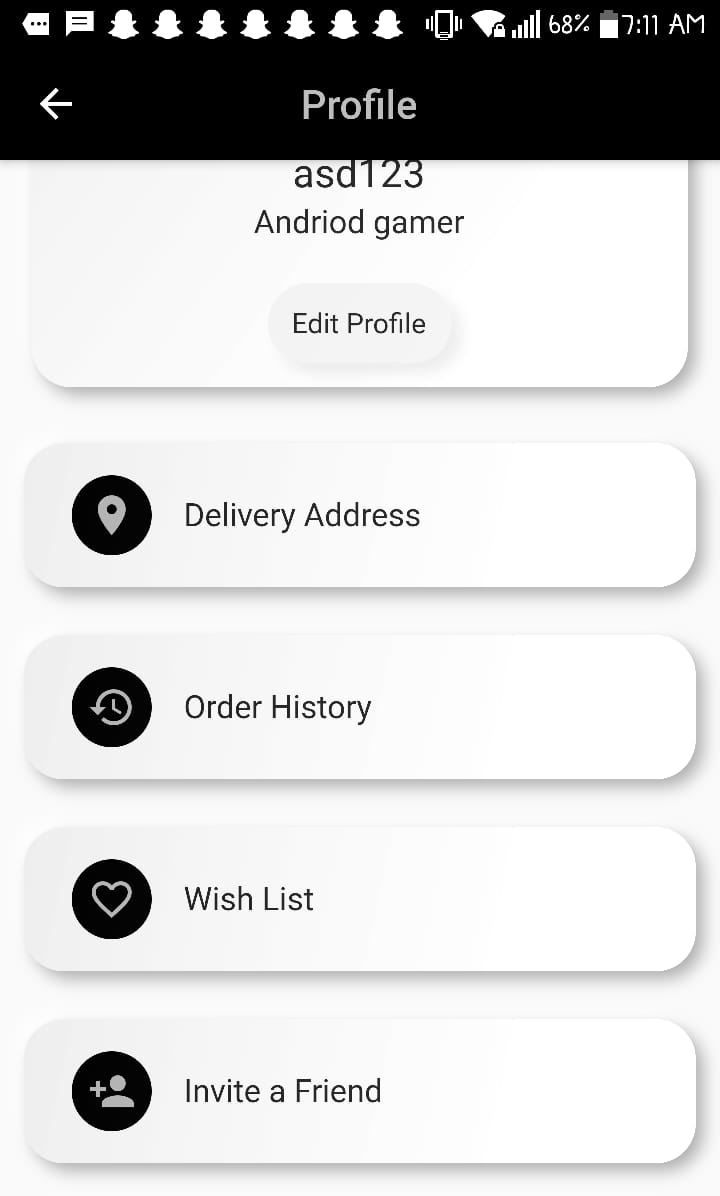Open the Wish List

pyautogui.click(x=360, y=899)
